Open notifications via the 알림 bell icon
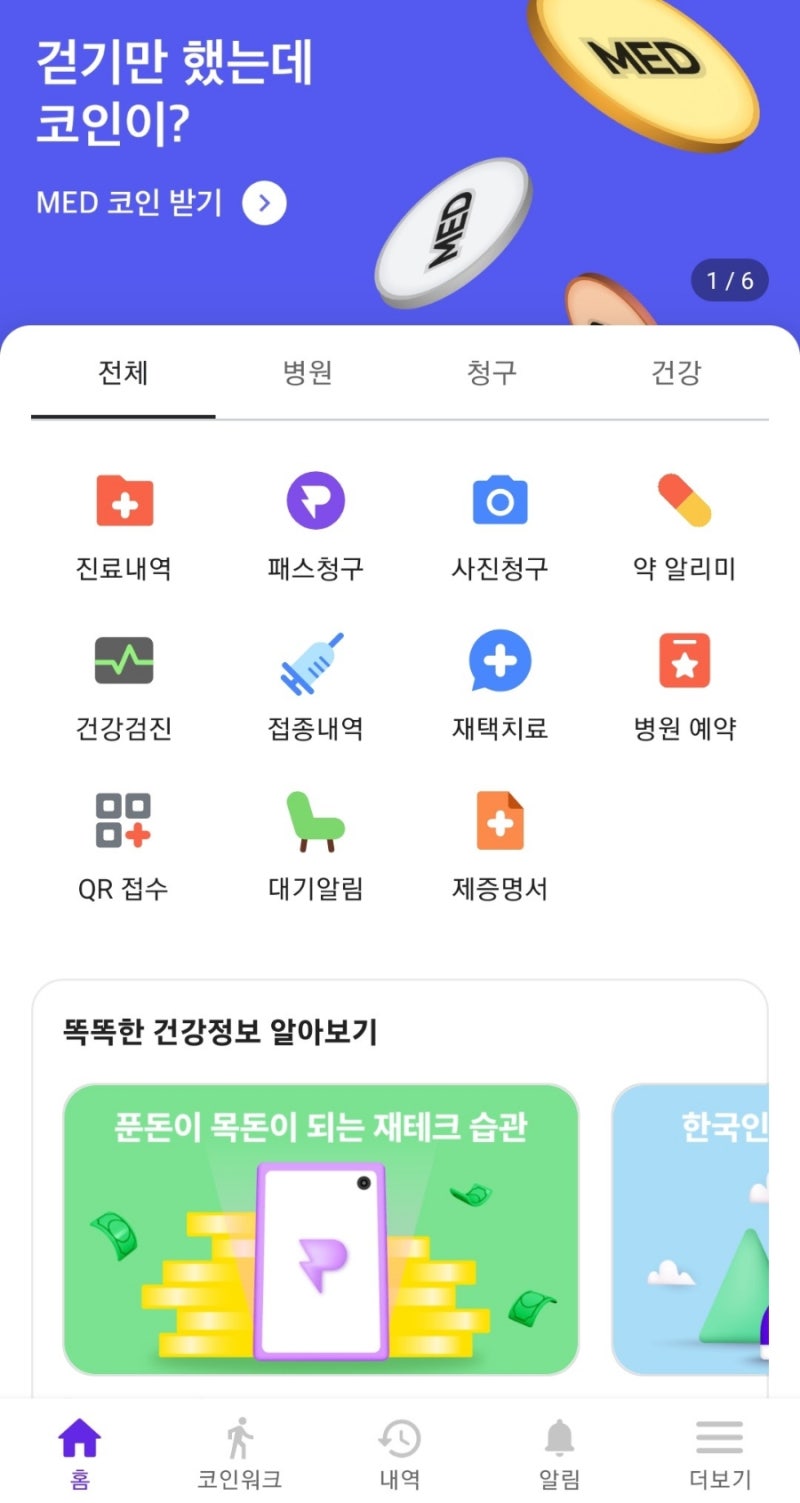800x1503 pixels. [x=560, y=1448]
